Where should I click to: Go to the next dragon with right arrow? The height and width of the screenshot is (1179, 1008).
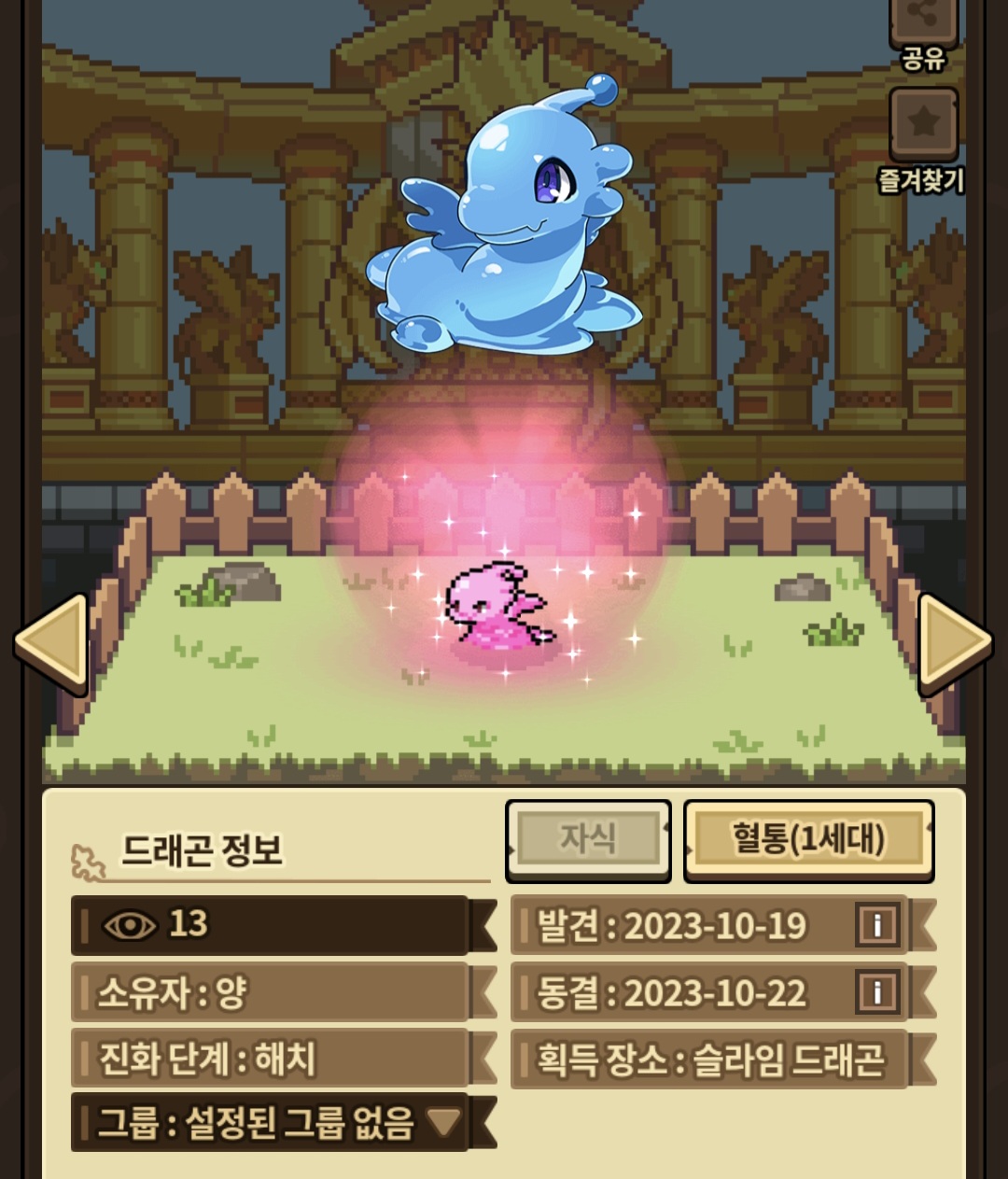954,644
